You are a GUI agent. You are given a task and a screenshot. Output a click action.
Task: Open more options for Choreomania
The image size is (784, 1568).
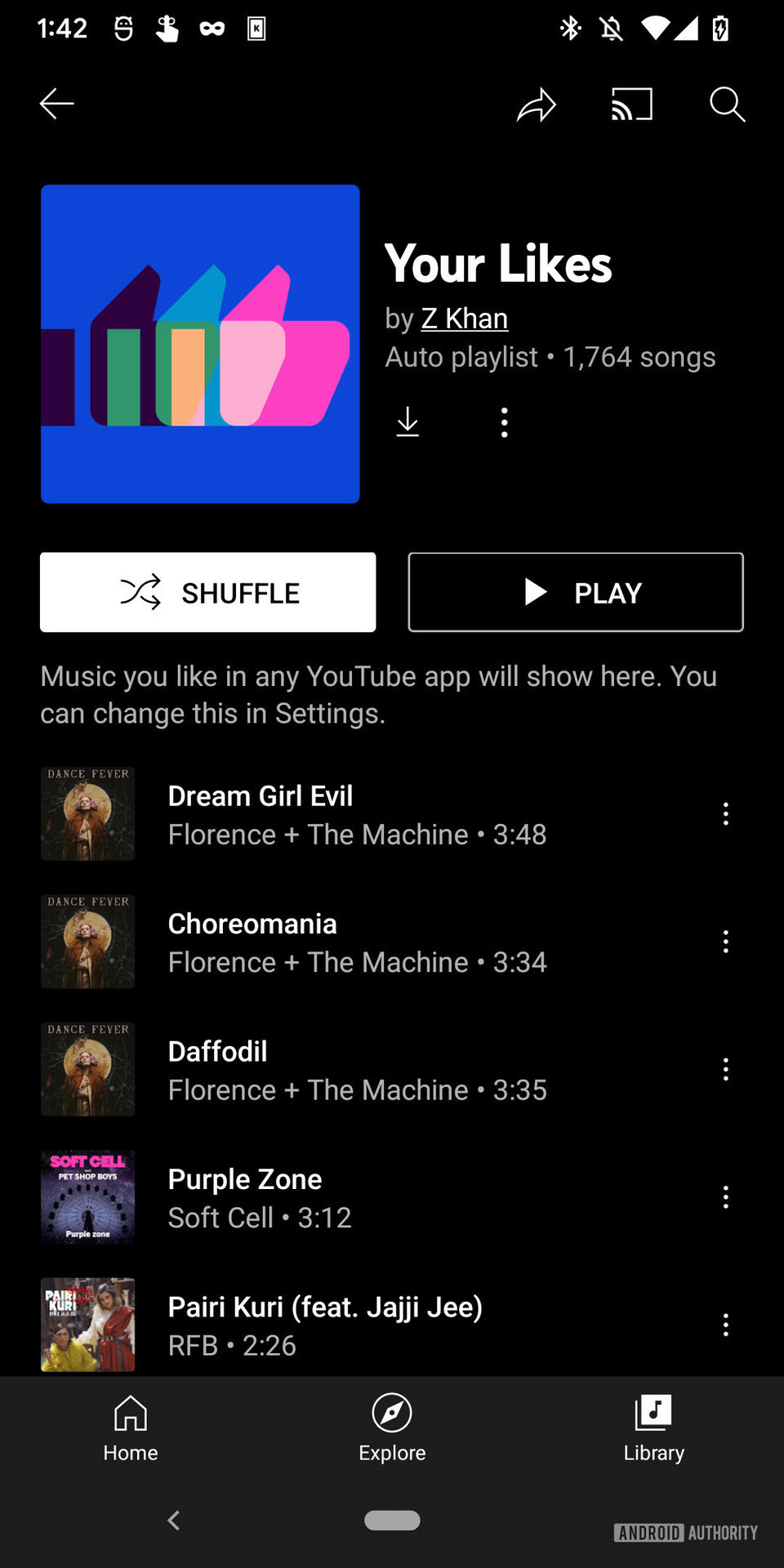coord(725,942)
